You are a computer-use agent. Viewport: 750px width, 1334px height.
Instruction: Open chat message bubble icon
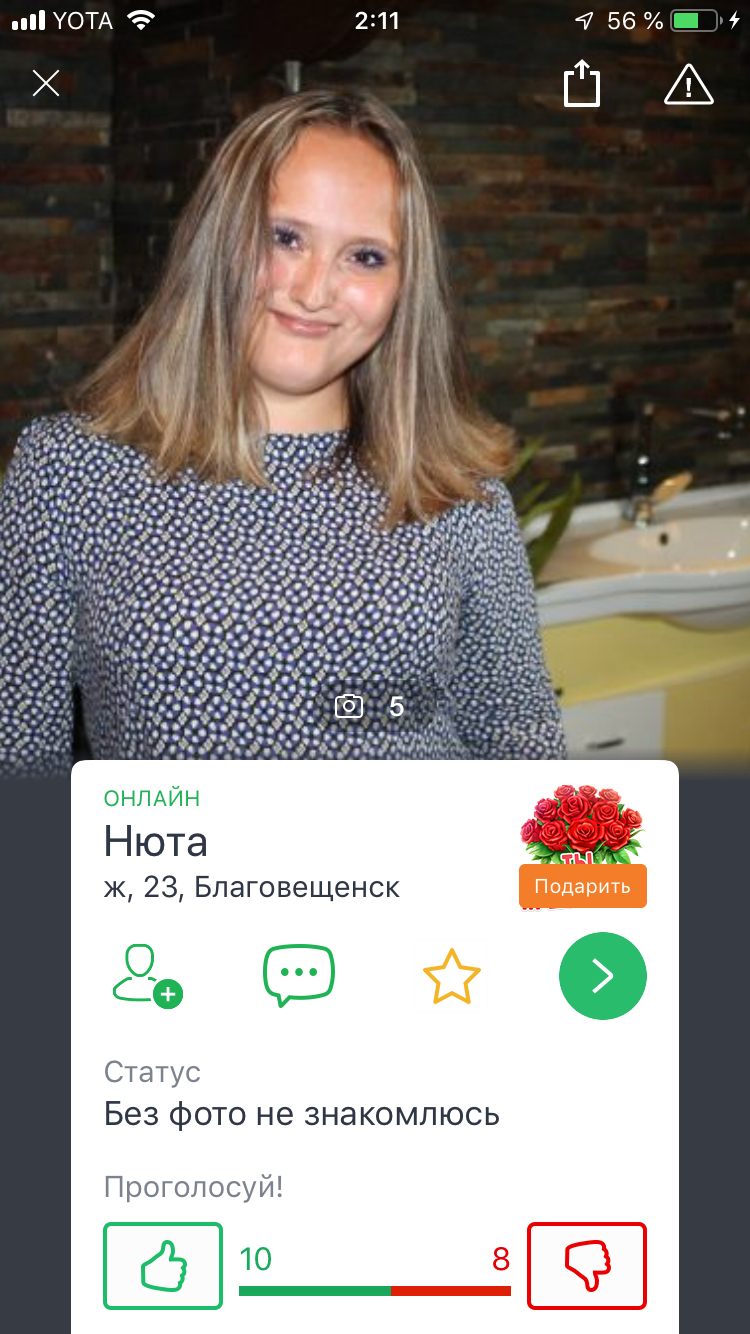point(299,975)
